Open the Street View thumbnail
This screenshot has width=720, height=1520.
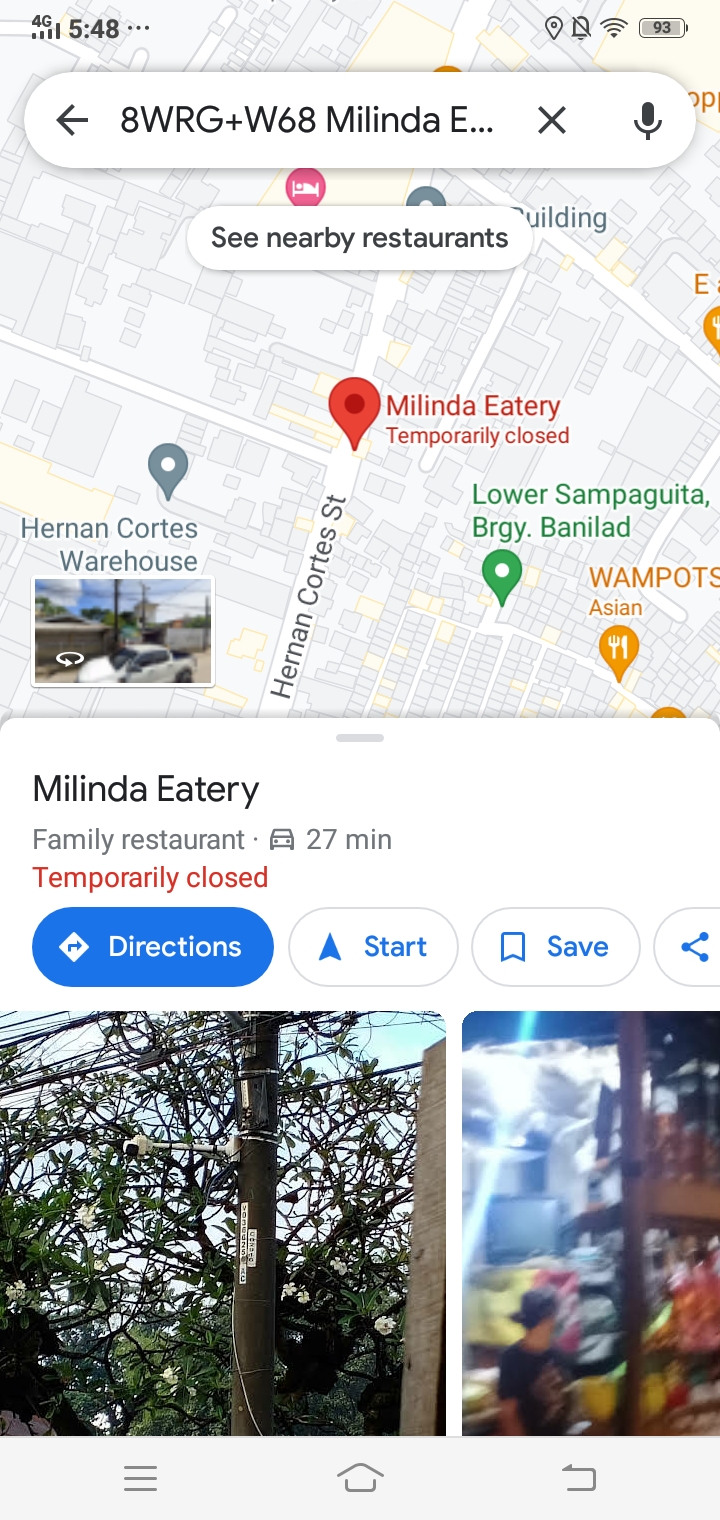pyautogui.click(x=123, y=631)
